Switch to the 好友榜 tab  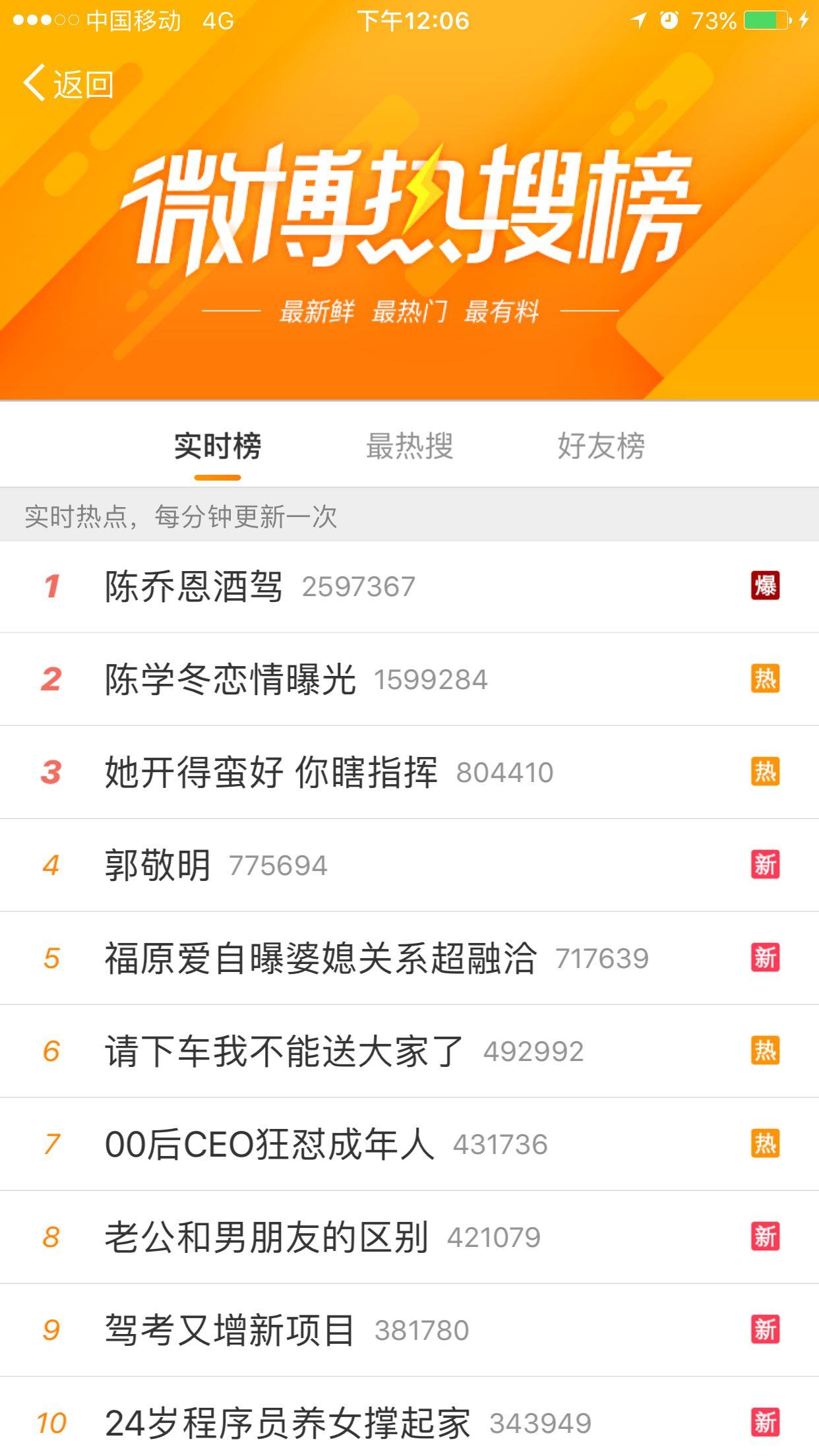point(601,446)
